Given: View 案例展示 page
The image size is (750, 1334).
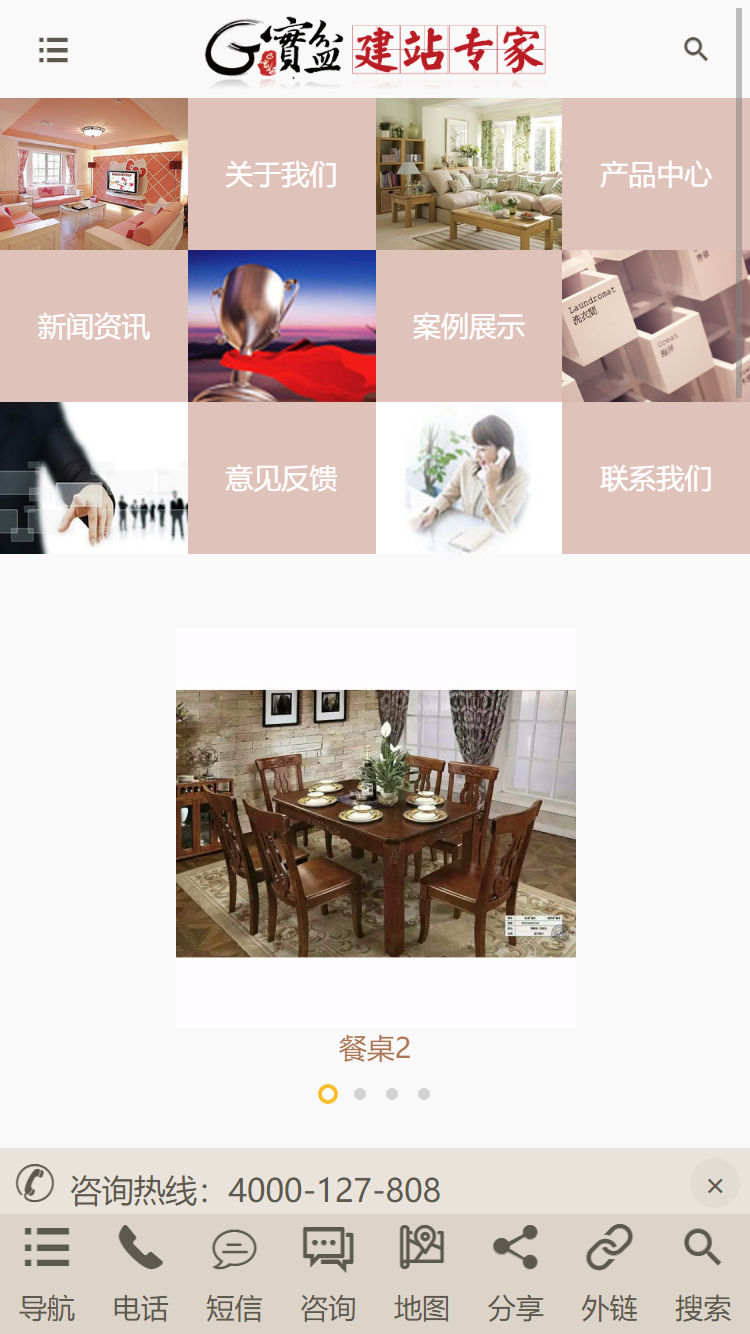Looking at the screenshot, I should pyautogui.click(x=468, y=326).
